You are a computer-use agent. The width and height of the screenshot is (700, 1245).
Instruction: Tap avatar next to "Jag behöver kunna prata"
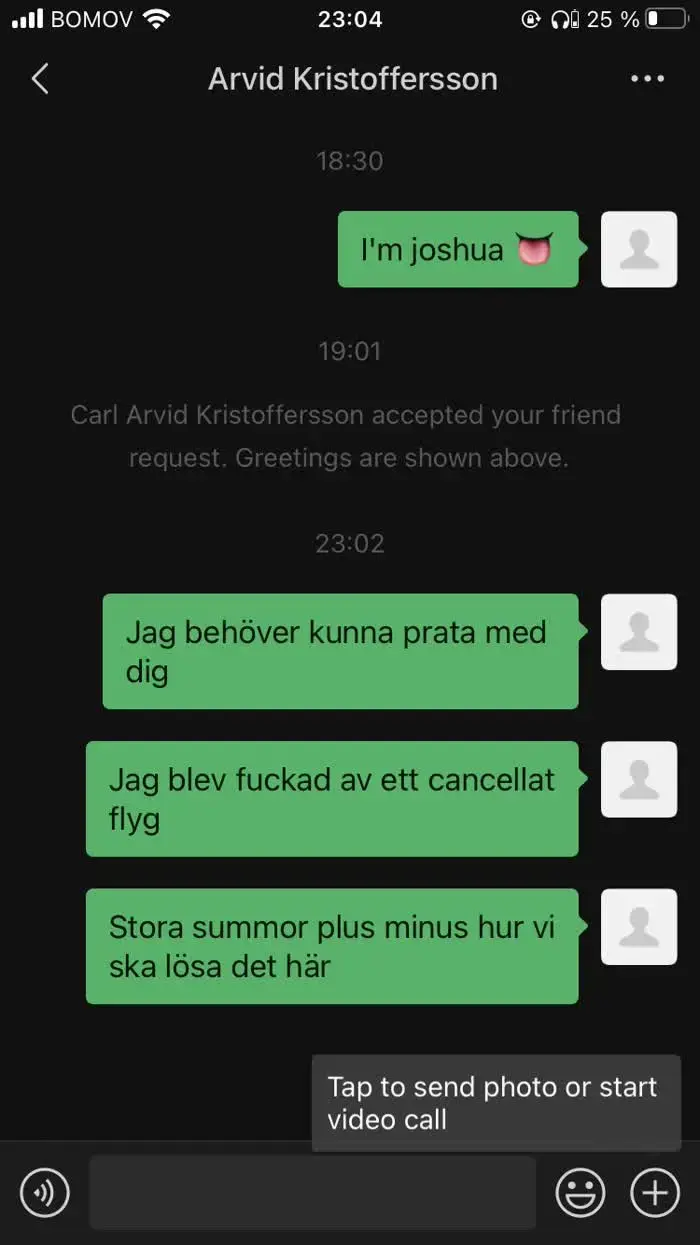pyautogui.click(x=639, y=632)
